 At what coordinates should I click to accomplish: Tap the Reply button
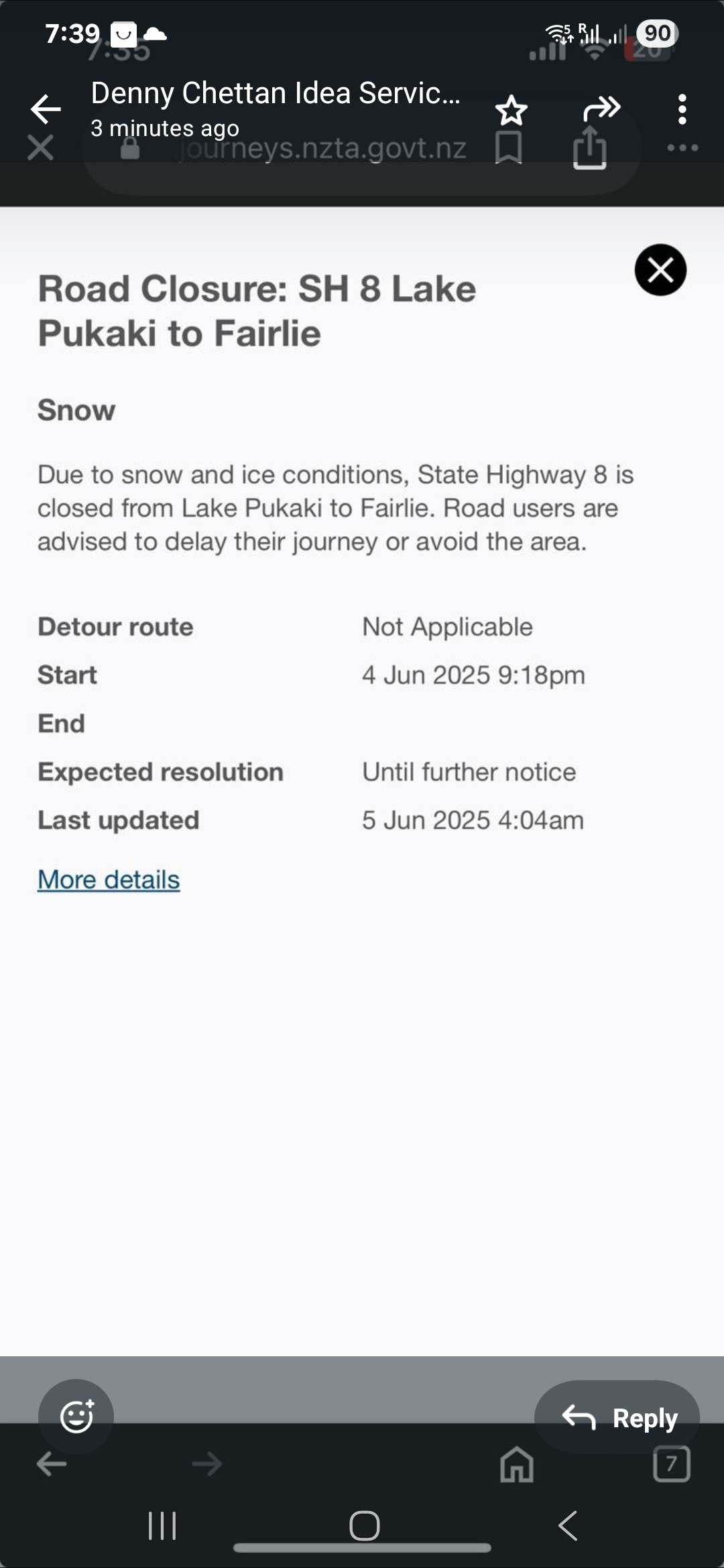(x=617, y=1417)
